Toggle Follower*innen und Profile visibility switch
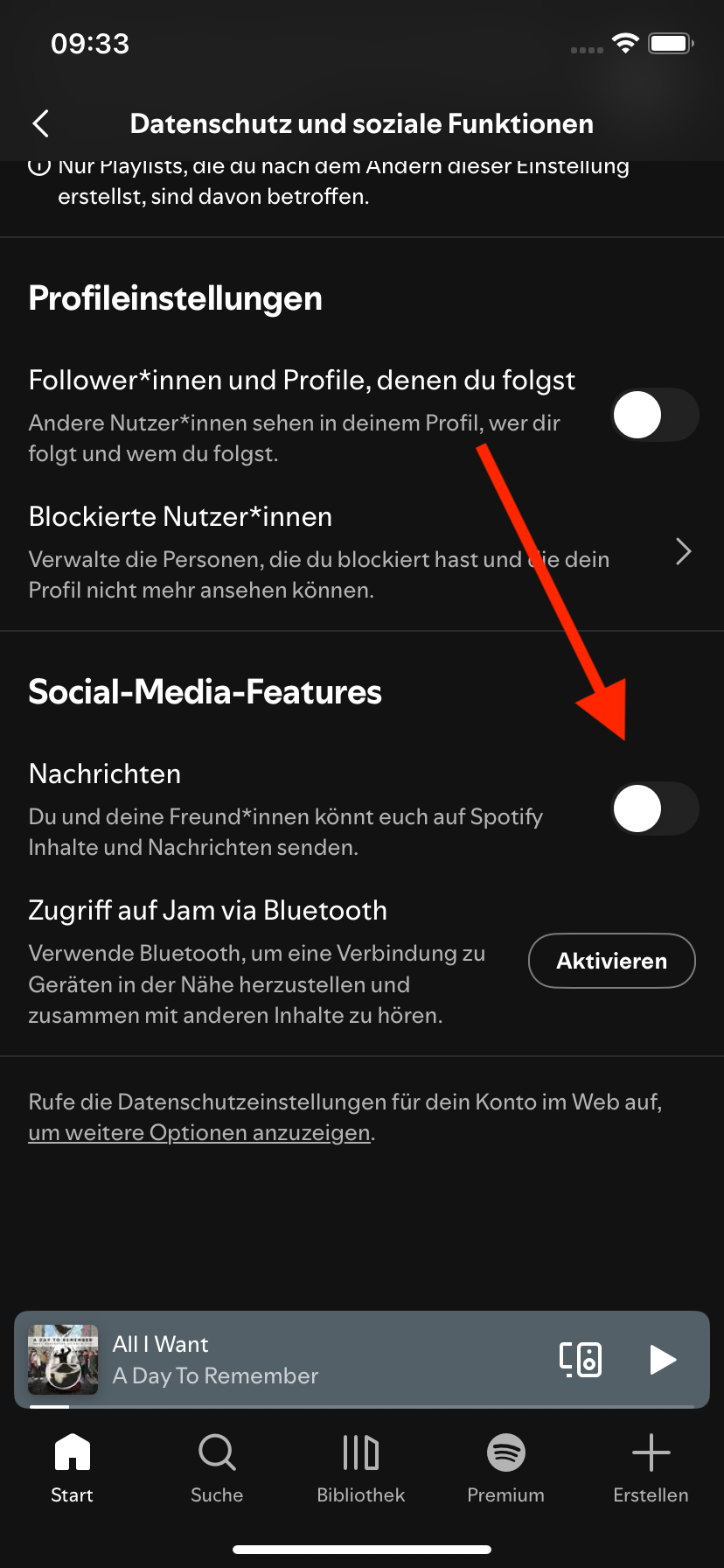This screenshot has width=724, height=1568. (x=654, y=415)
